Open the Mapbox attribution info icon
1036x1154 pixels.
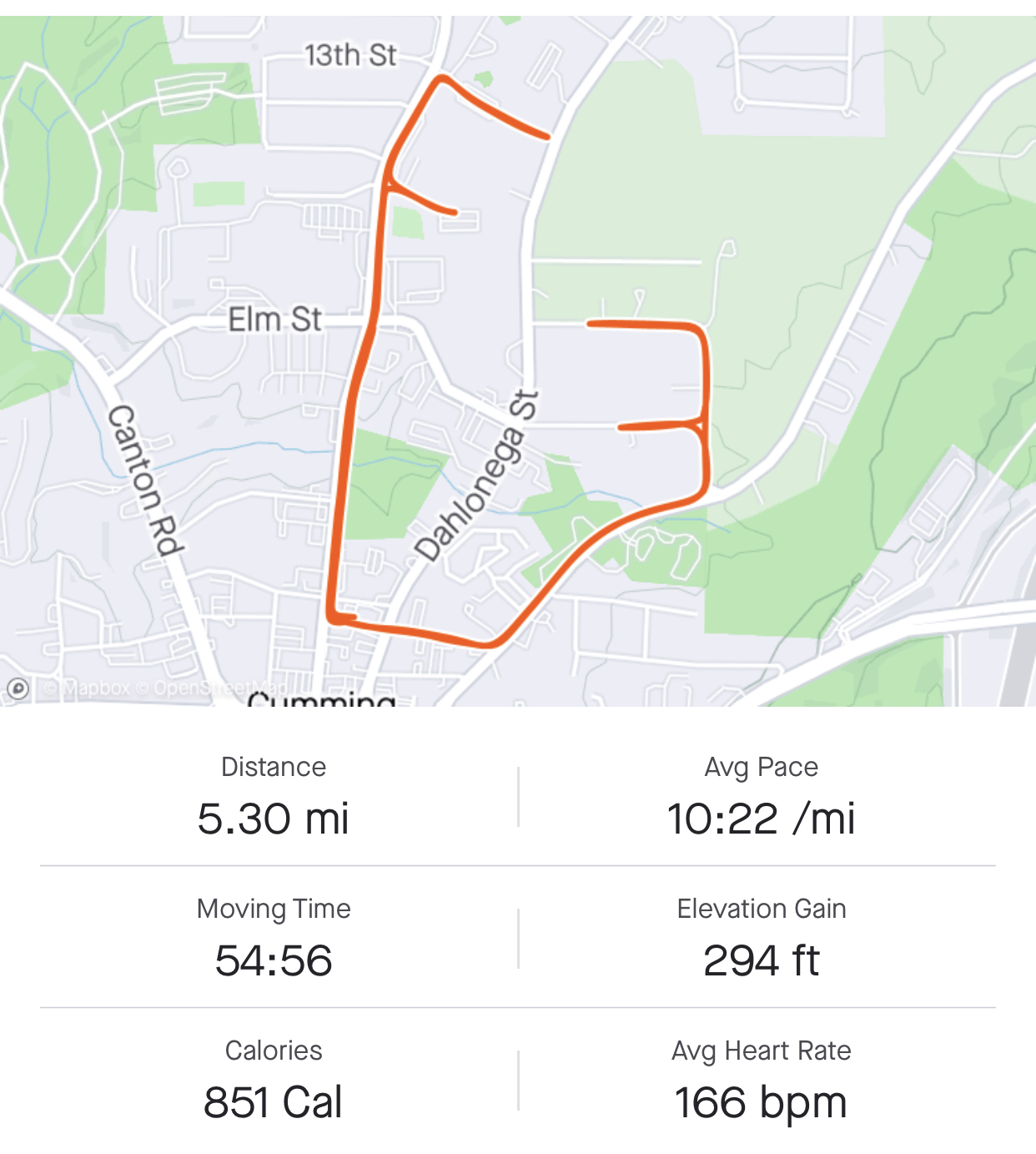[x=18, y=688]
